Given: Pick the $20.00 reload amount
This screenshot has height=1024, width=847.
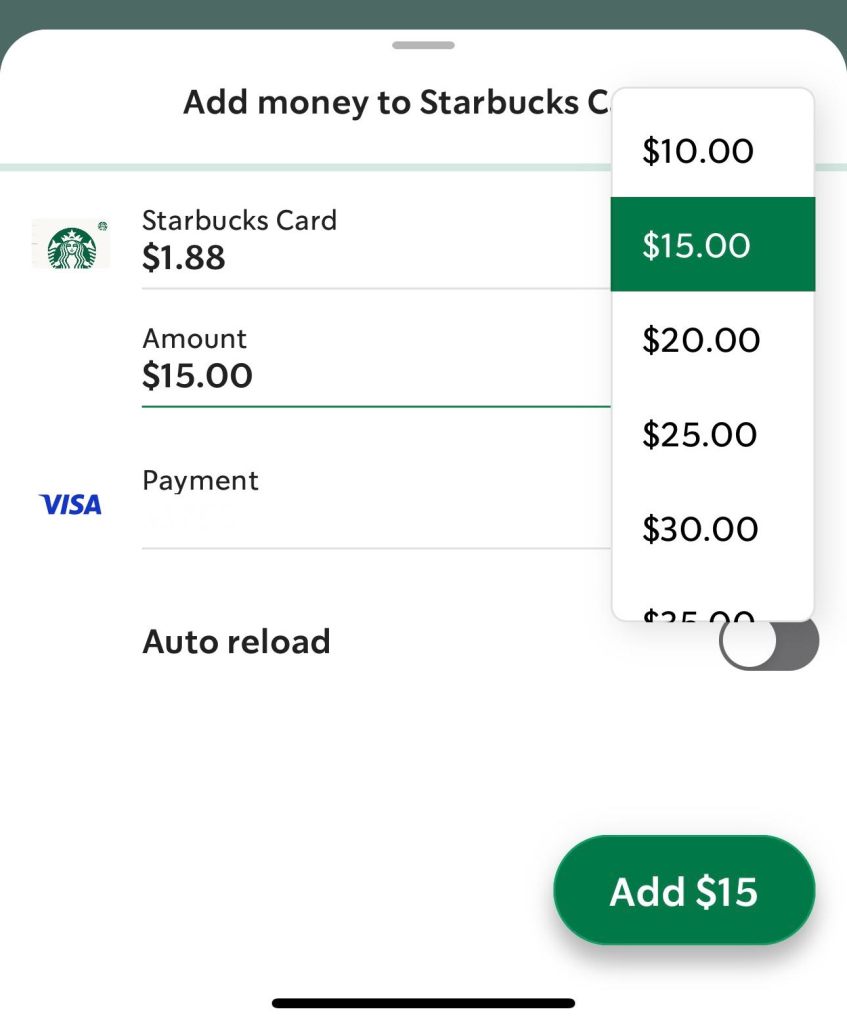Looking at the screenshot, I should (x=712, y=340).
